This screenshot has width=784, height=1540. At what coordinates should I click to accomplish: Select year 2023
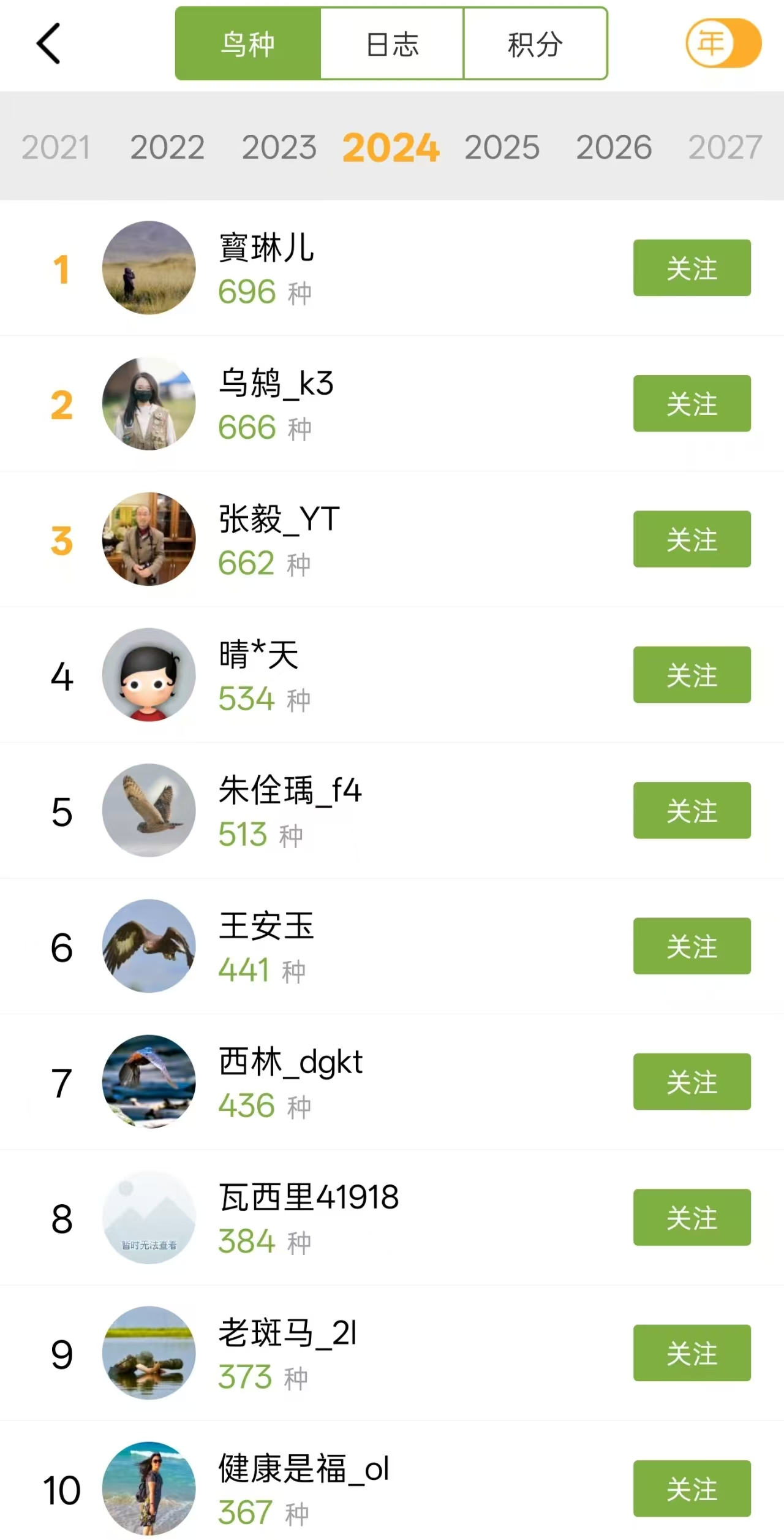click(x=279, y=147)
